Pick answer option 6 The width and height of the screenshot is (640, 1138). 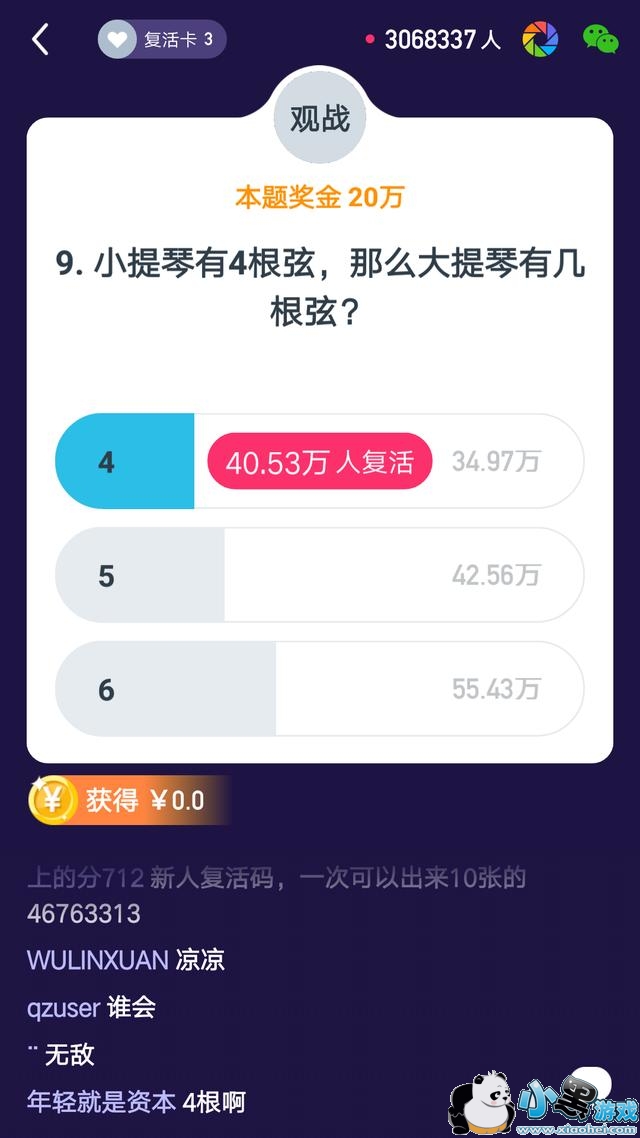tap(318, 689)
